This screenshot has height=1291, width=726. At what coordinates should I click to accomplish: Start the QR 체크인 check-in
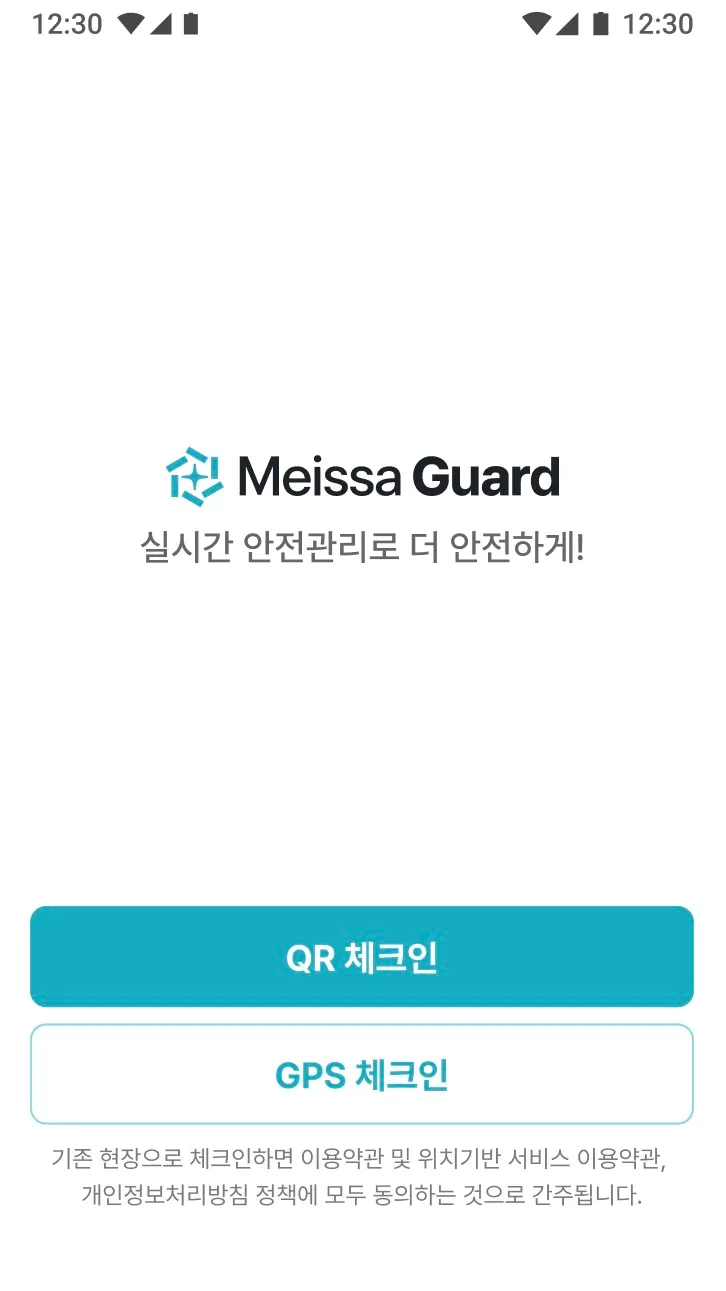coord(362,957)
